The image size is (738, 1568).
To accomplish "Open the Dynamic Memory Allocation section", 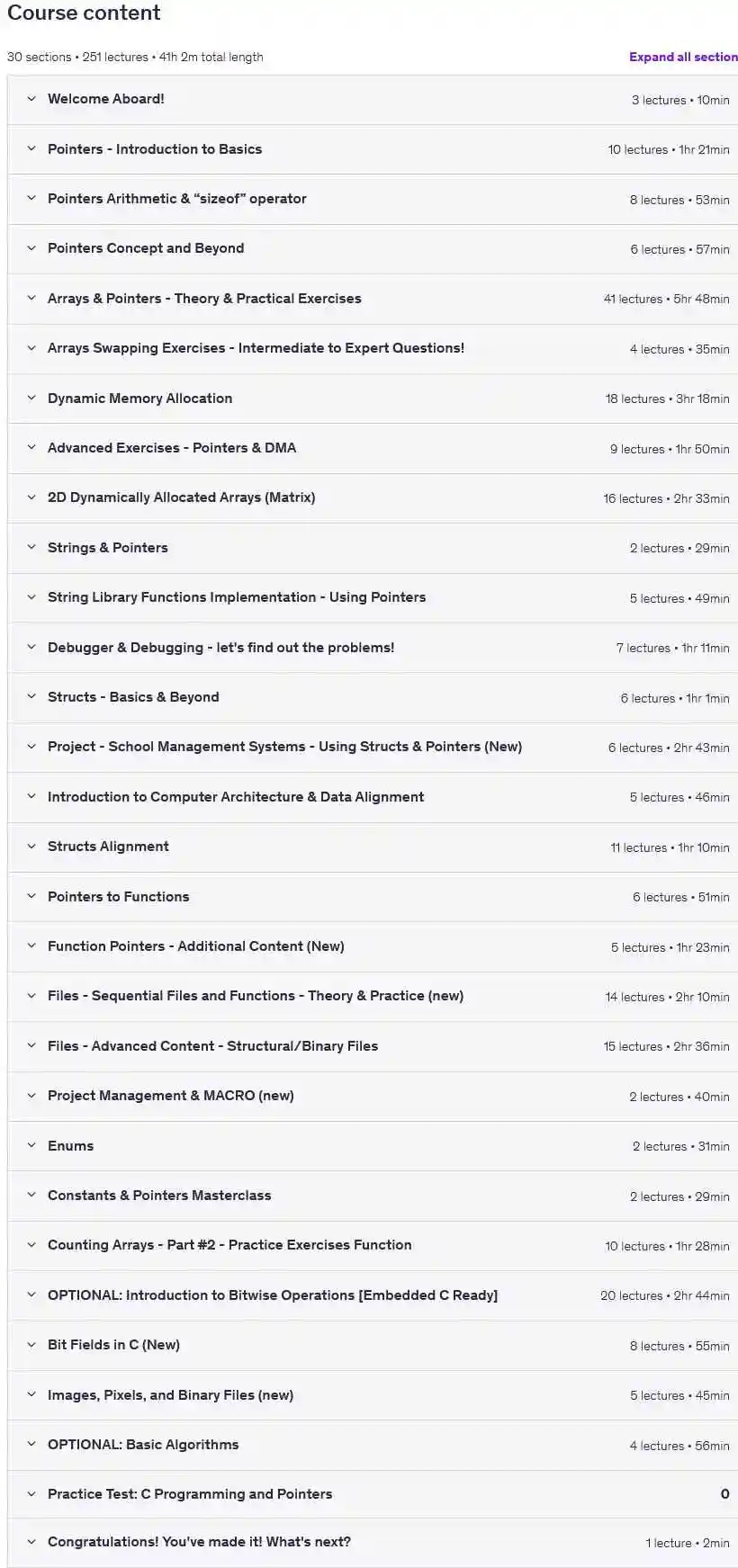I will (x=373, y=399).
